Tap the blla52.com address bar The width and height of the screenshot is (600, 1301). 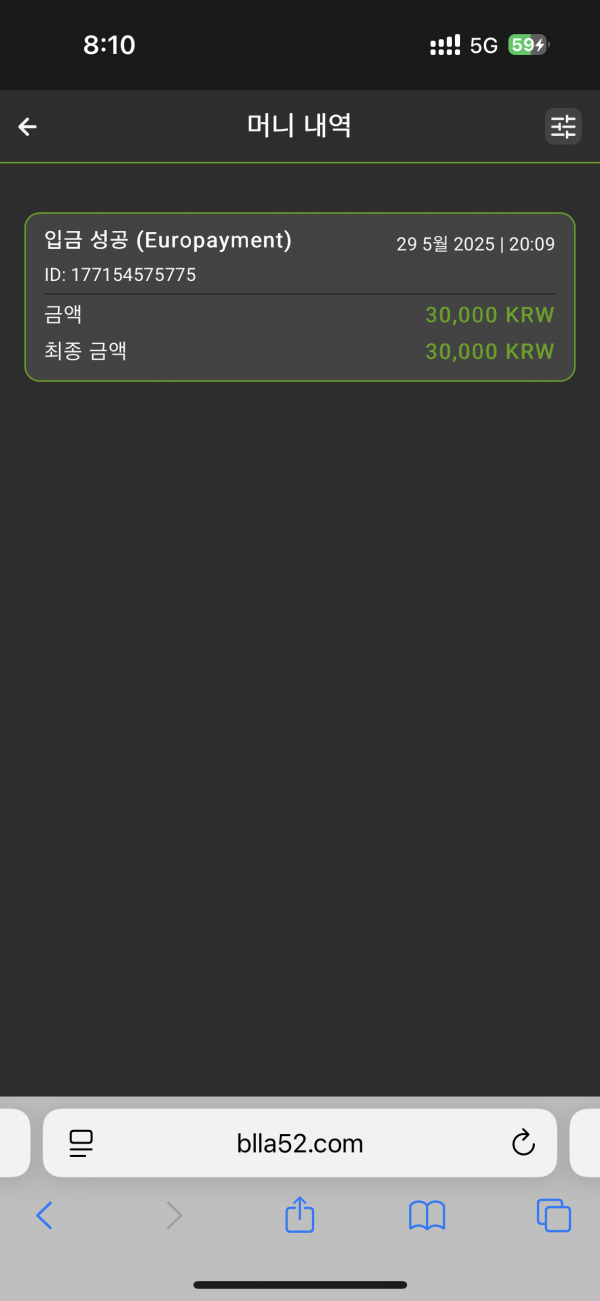300,1143
